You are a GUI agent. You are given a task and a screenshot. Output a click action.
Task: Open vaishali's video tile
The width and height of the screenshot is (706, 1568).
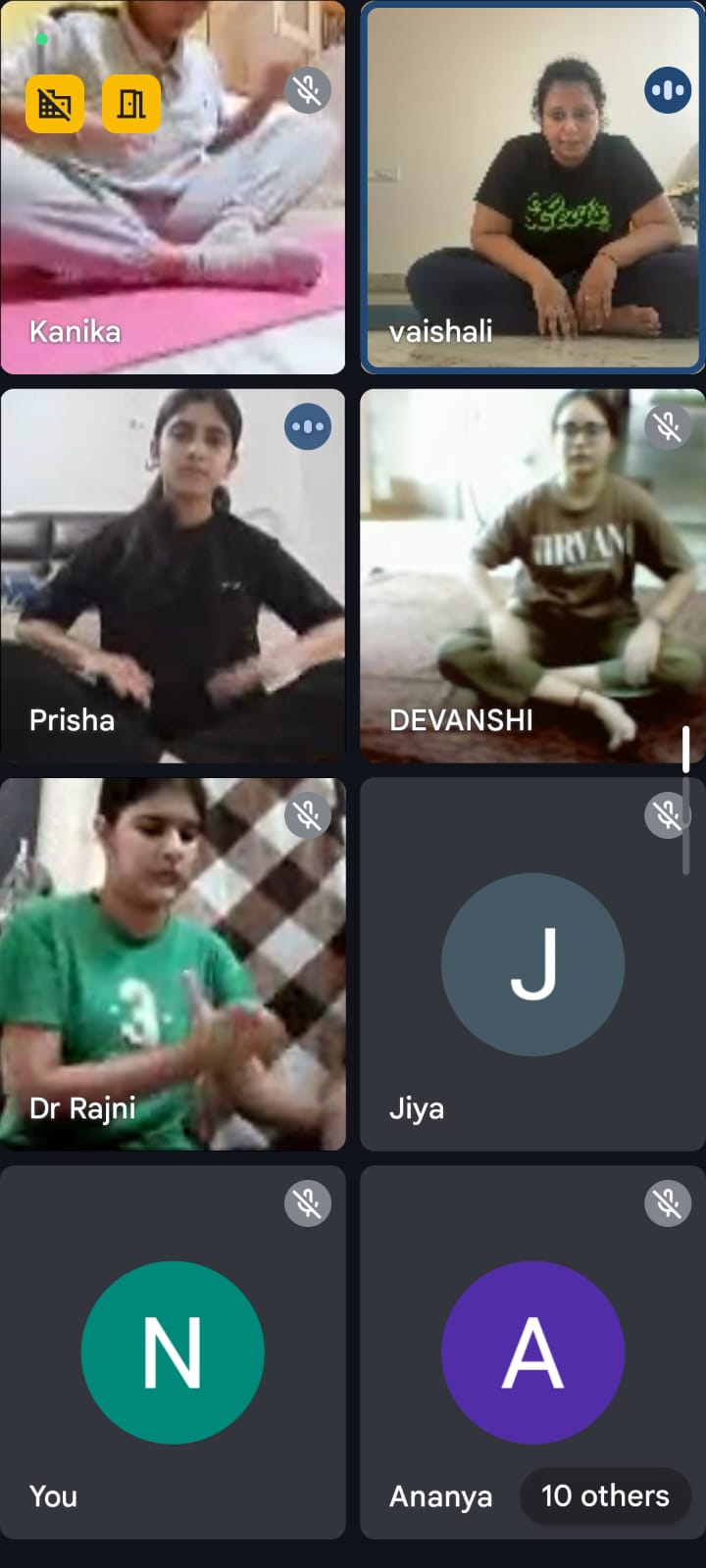pos(532,187)
